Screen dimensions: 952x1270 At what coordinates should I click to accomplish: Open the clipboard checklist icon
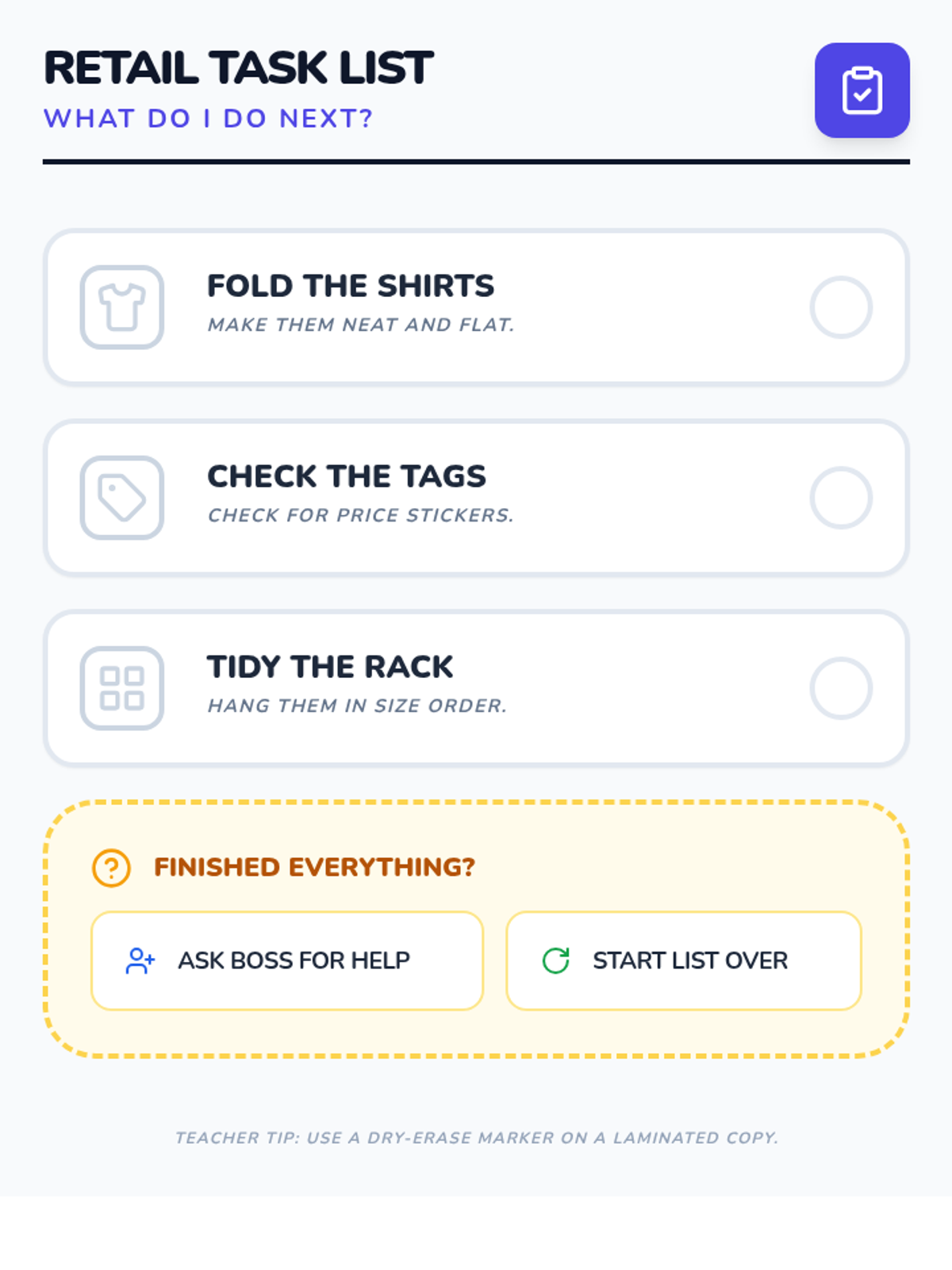pyautogui.click(x=862, y=90)
